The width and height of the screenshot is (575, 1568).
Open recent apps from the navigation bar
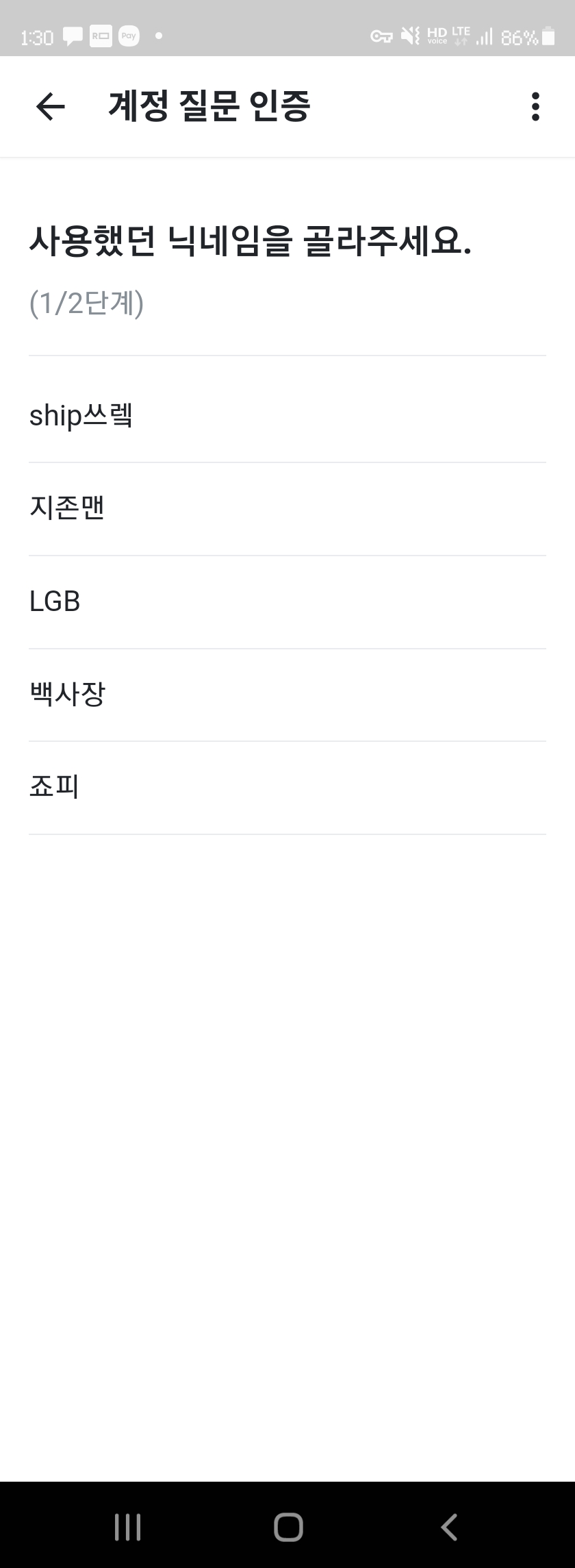tap(128, 1527)
